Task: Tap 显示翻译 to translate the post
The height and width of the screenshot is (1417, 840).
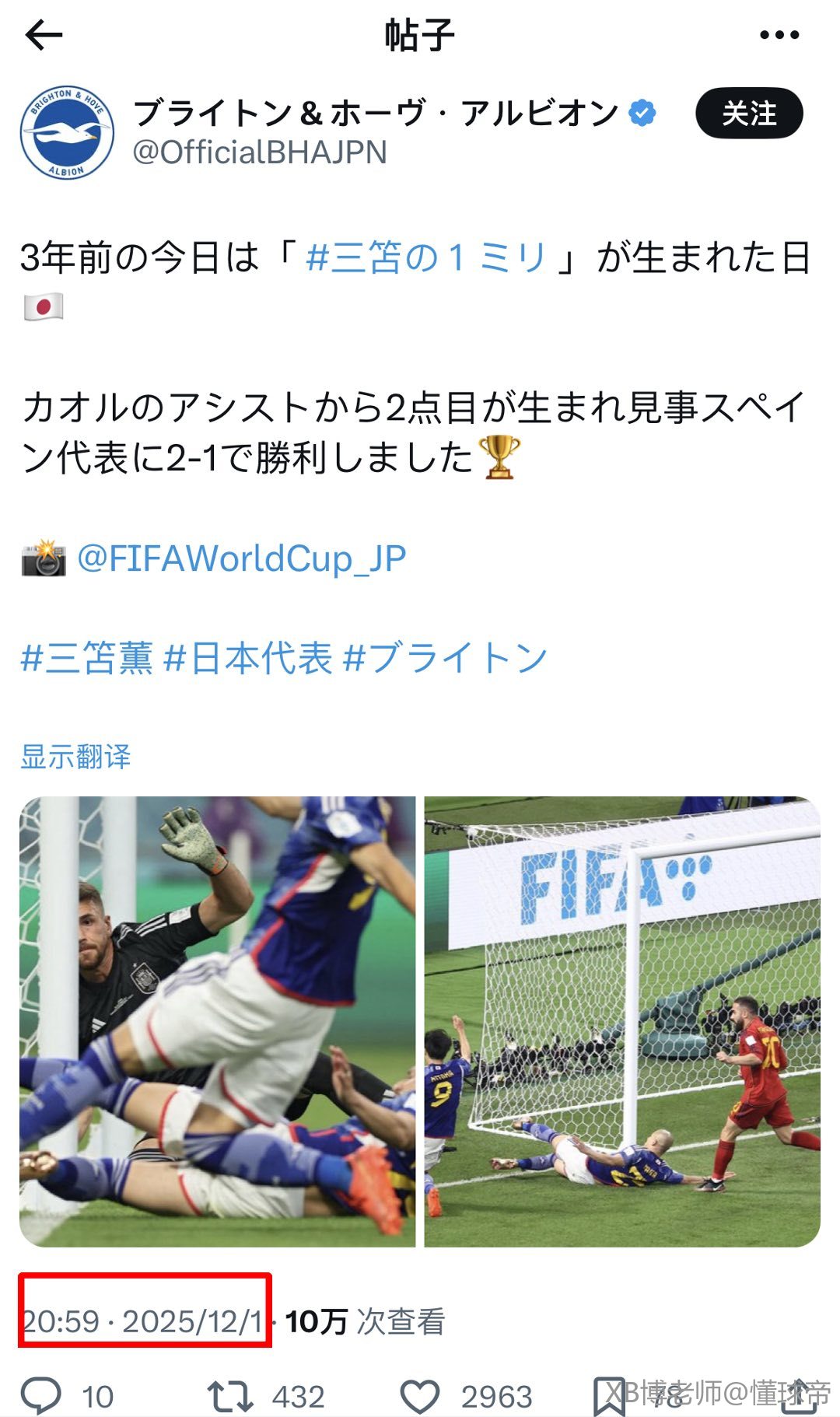Action: [75, 756]
